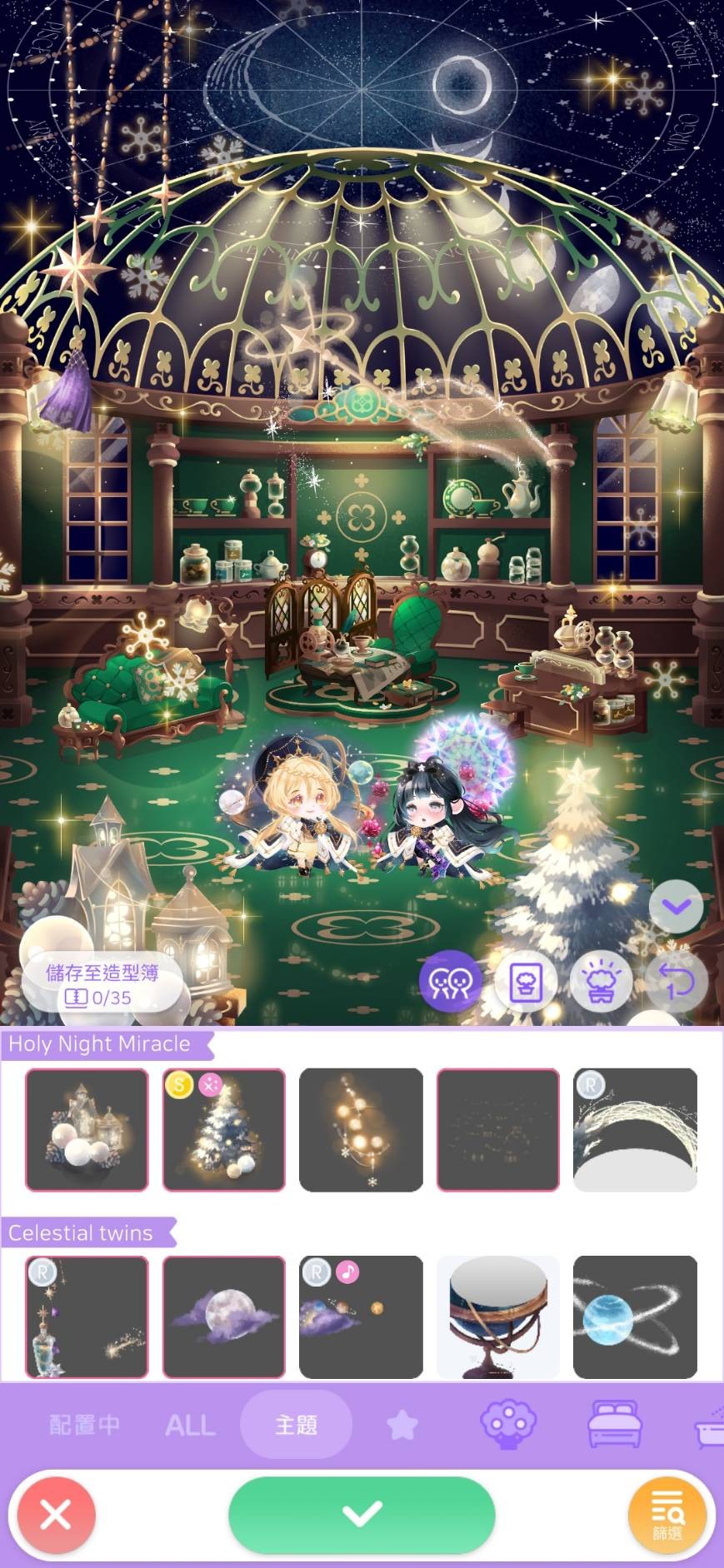Open the orange 篩選 filter button

[667, 1516]
